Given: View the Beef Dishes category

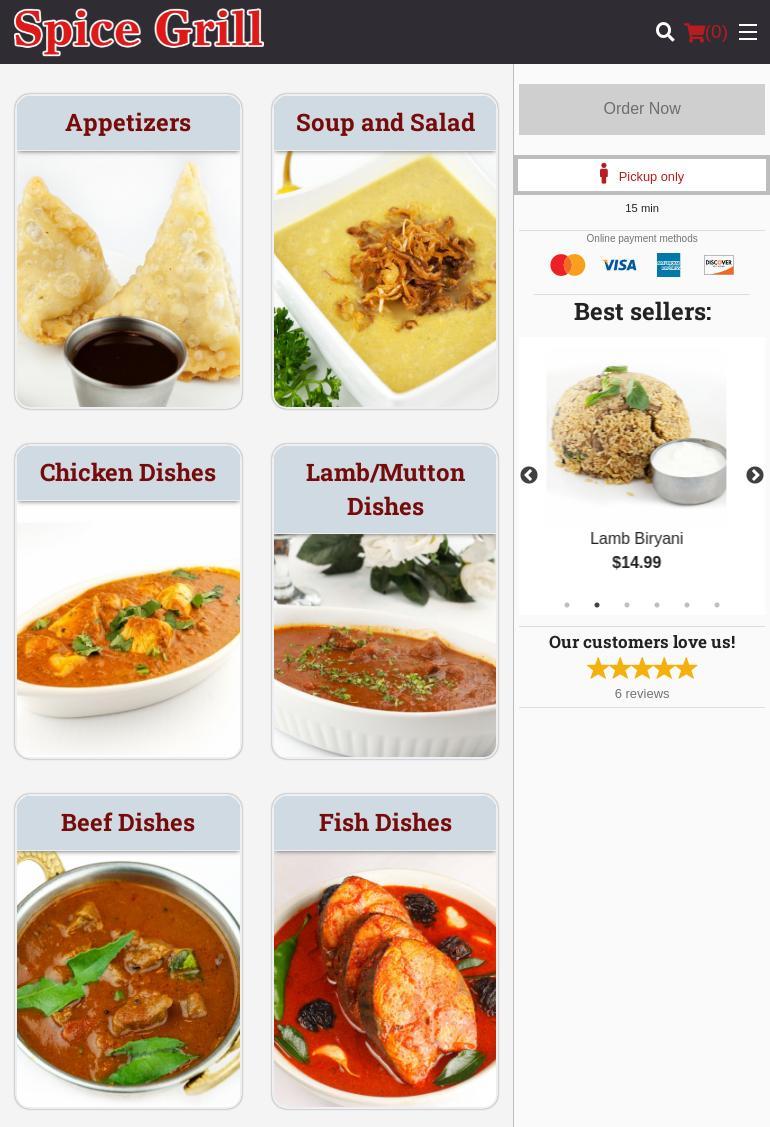Looking at the screenshot, I should pyautogui.click(x=128, y=951).
